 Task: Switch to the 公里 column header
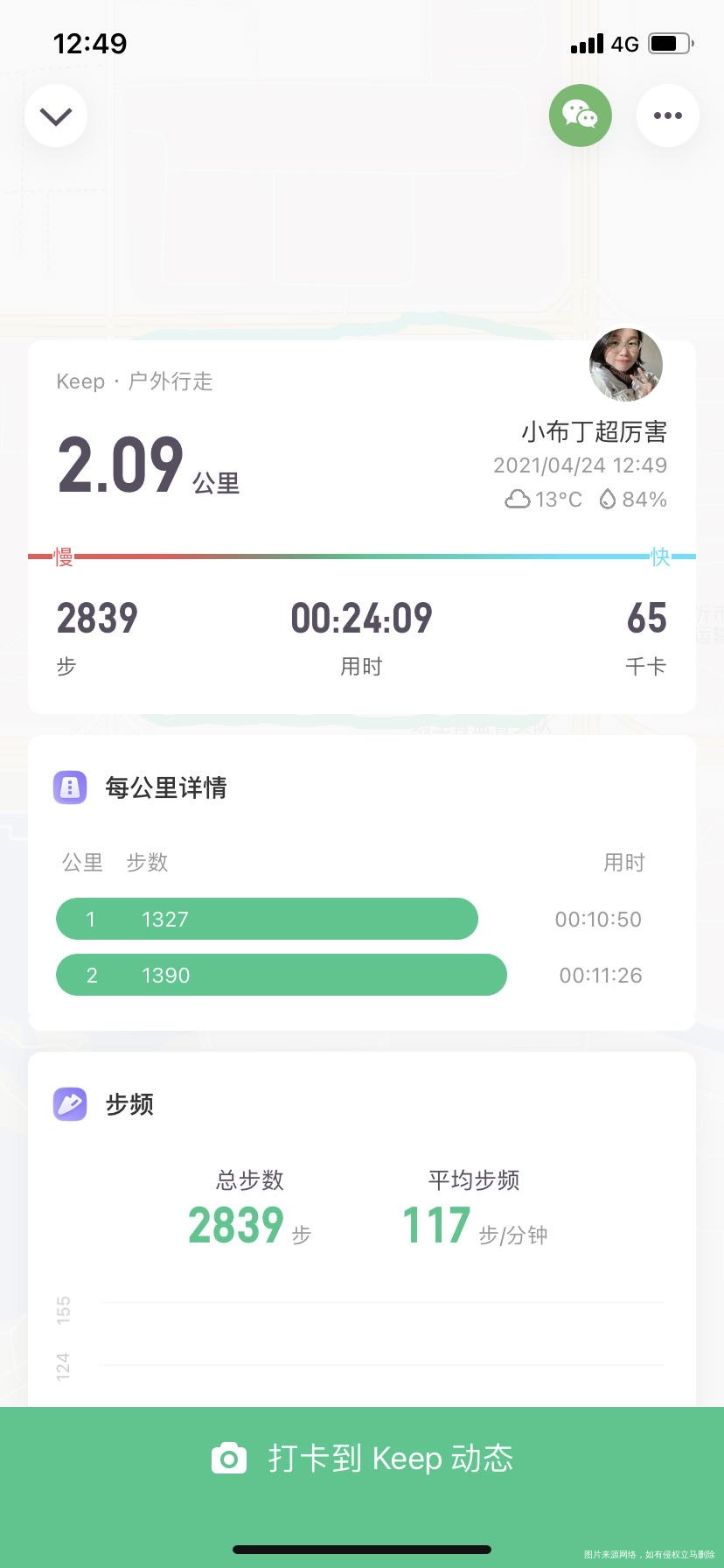click(82, 862)
